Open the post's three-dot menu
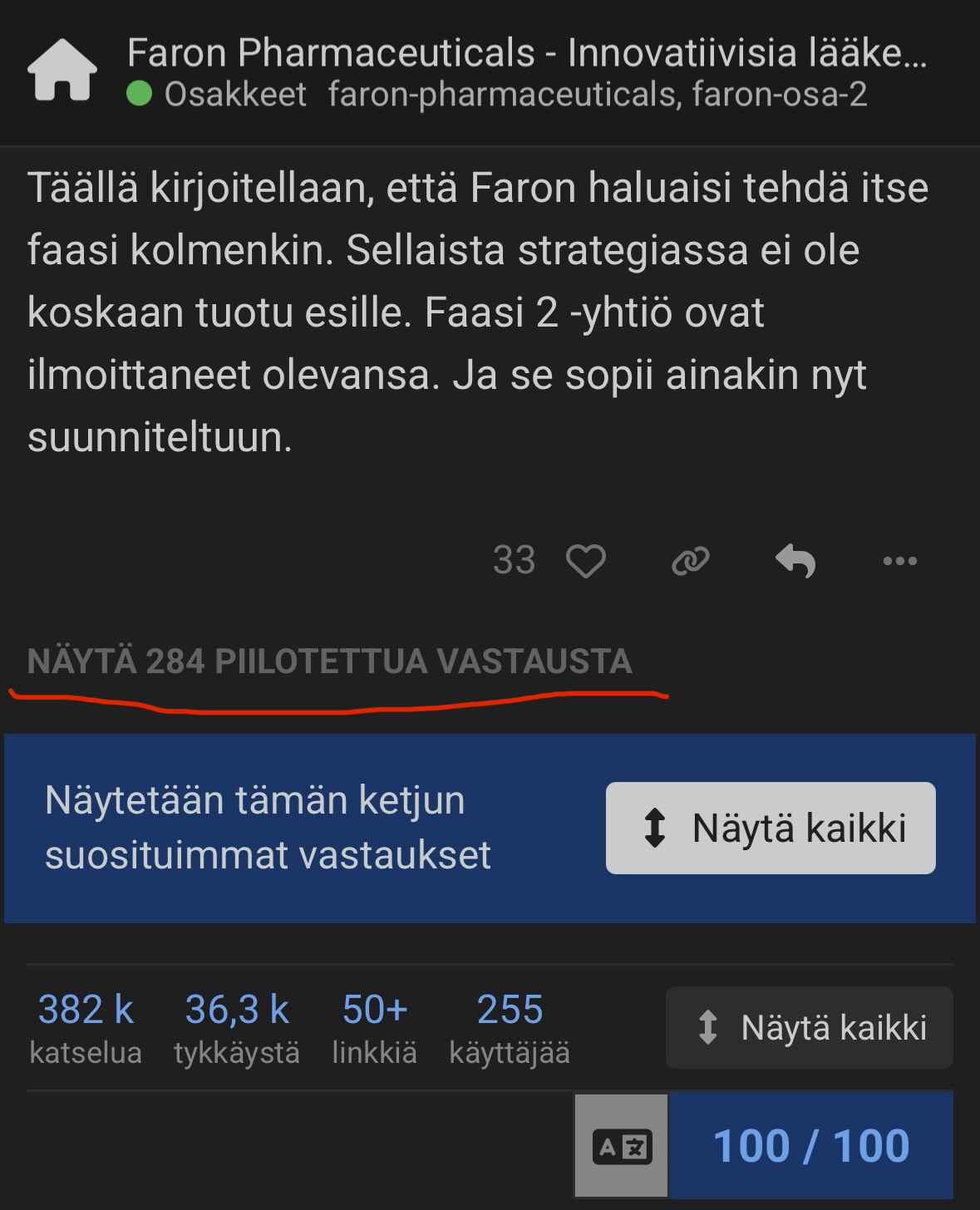Screen dimensions: 980x1210 pyautogui.click(x=899, y=561)
